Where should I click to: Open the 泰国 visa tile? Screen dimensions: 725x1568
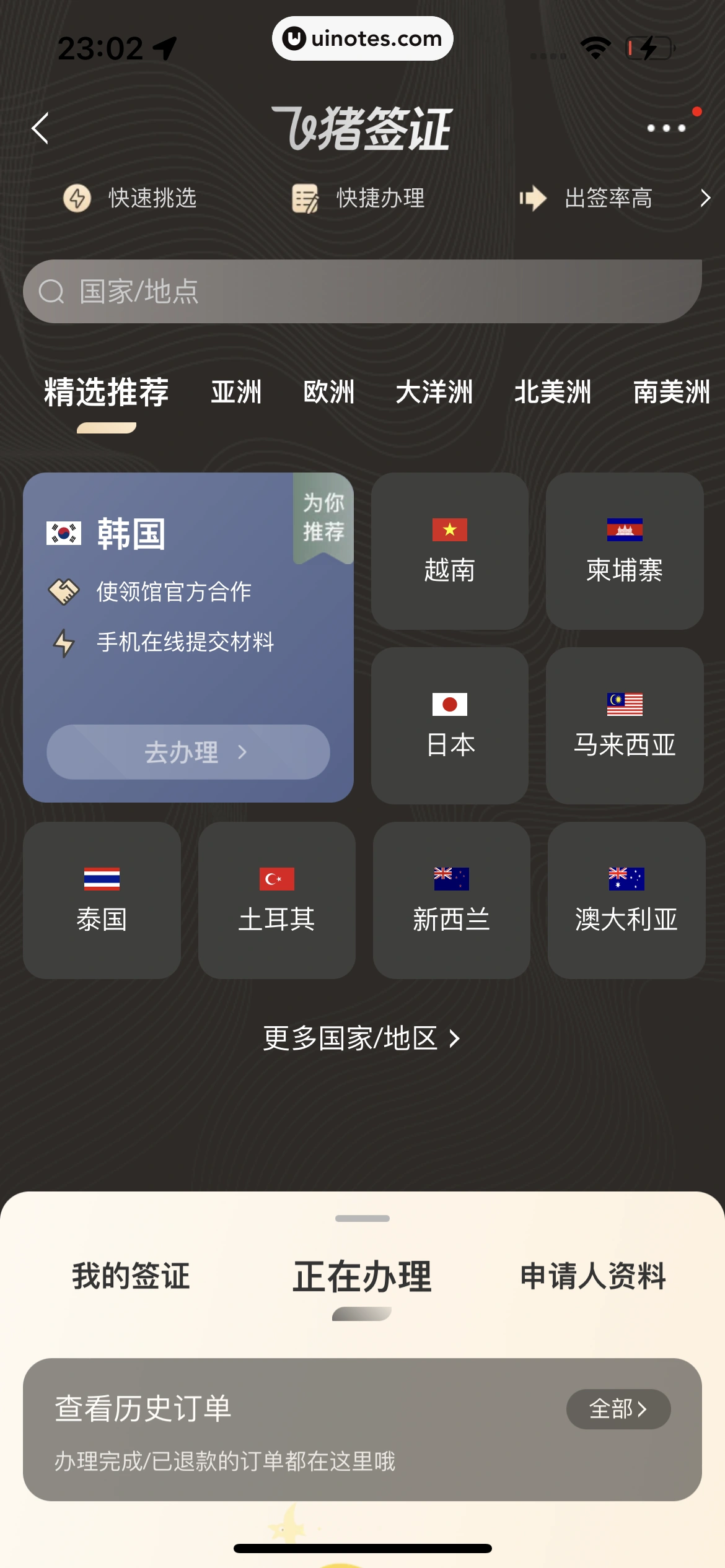coord(102,900)
